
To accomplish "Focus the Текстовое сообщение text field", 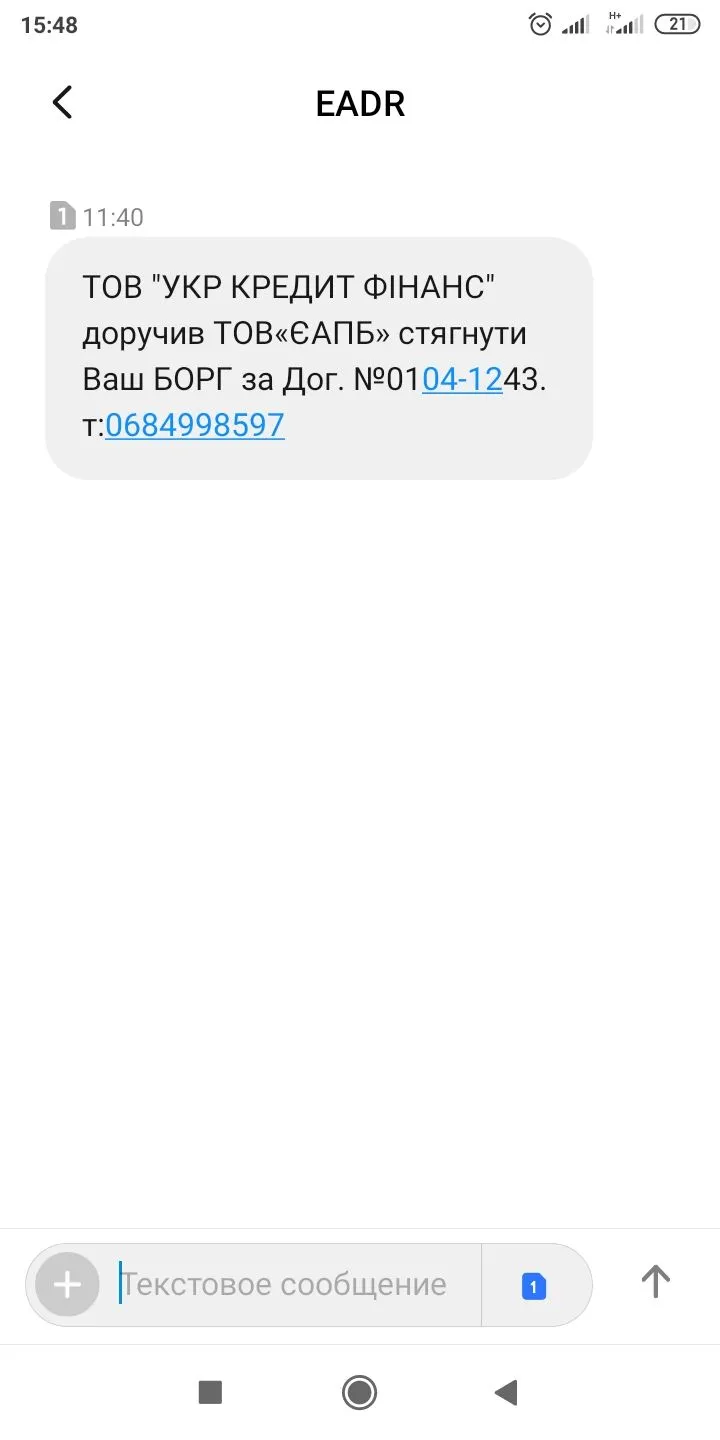I will pyautogui.click(x=290, y=1284).
